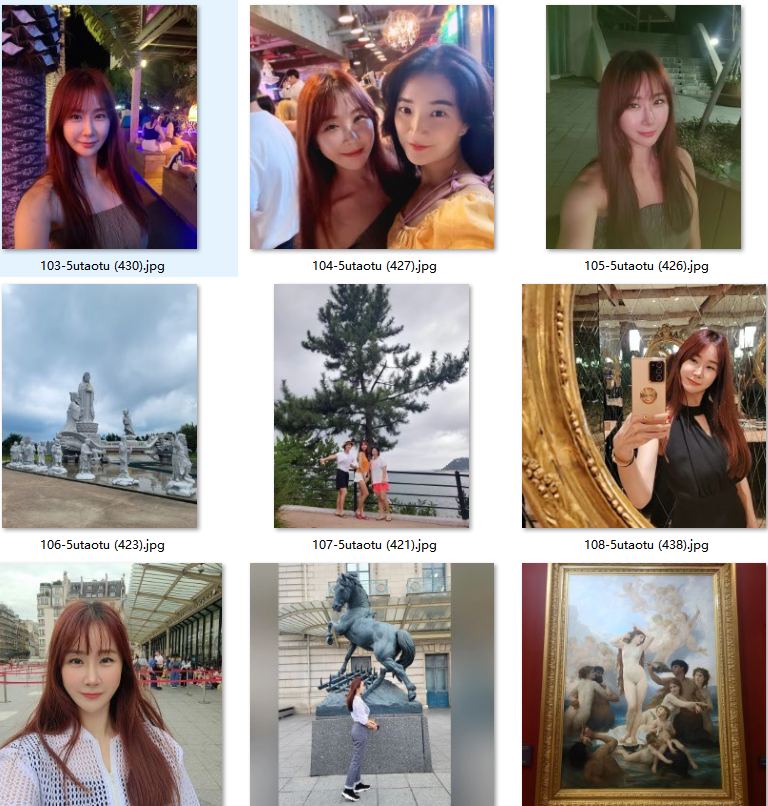768x806 pixels.
Task: Open the thumbnail 105-5utaotu (426).jpg
Action: (x=643, y=127)
